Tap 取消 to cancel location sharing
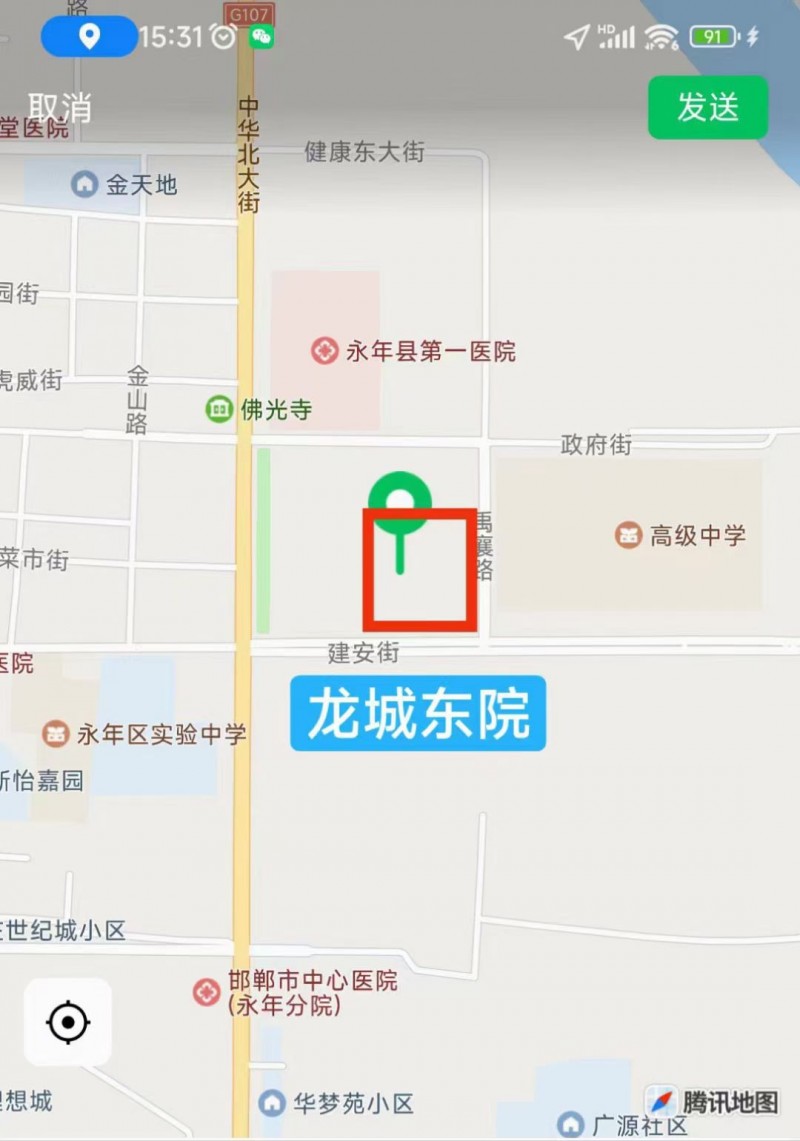Viewport: 800px width, 1141px height. coord(60,106)
